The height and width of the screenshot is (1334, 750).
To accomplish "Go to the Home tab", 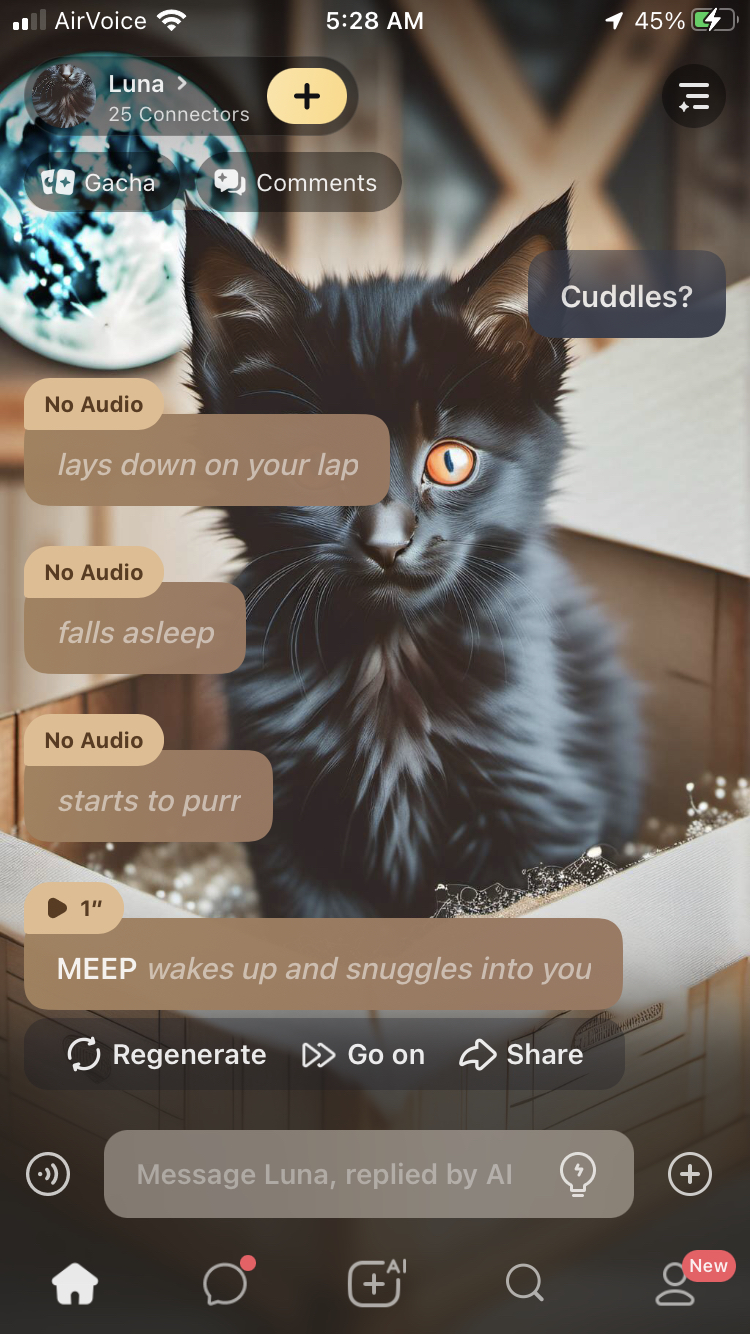I will [x=76, y=1283].
